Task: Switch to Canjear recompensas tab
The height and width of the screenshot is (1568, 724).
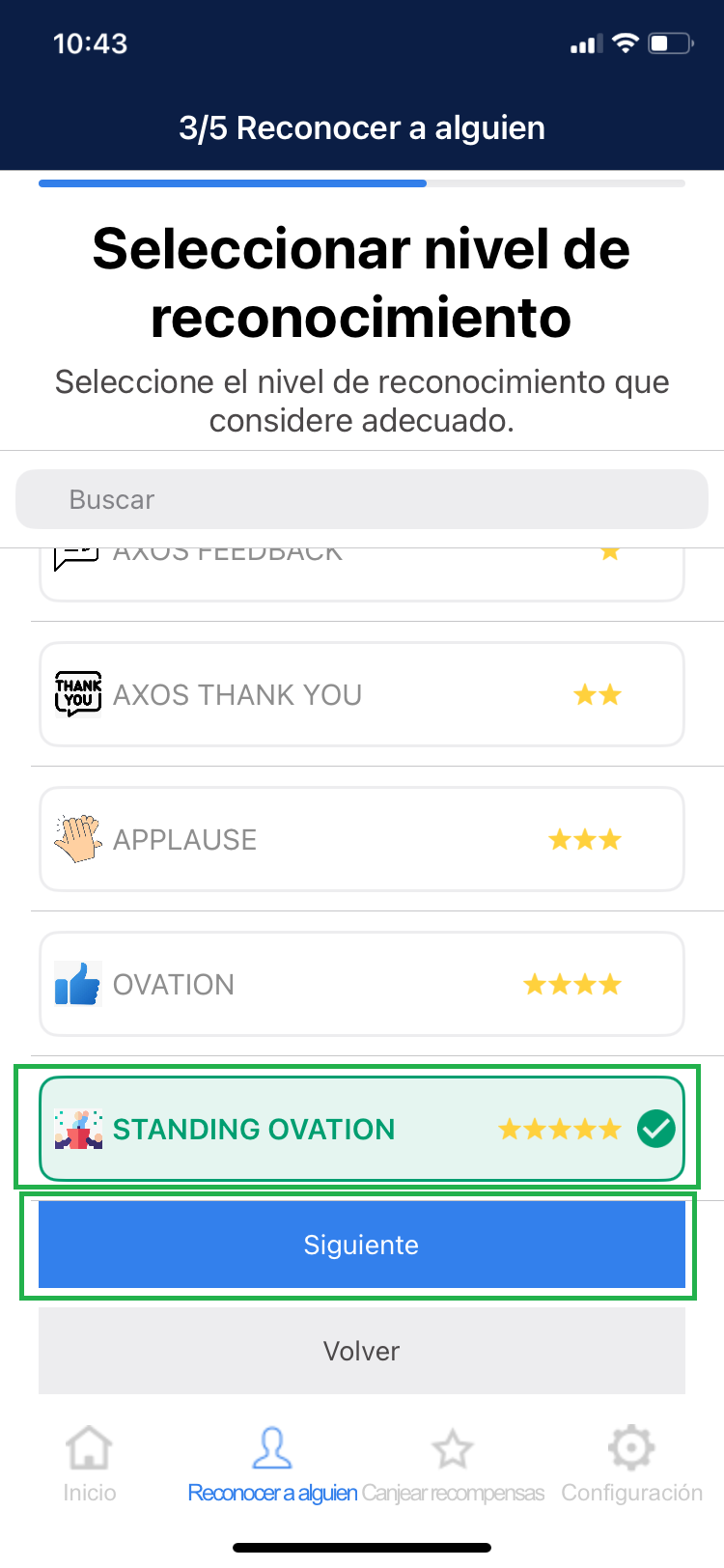Action: pos(453,1465)
